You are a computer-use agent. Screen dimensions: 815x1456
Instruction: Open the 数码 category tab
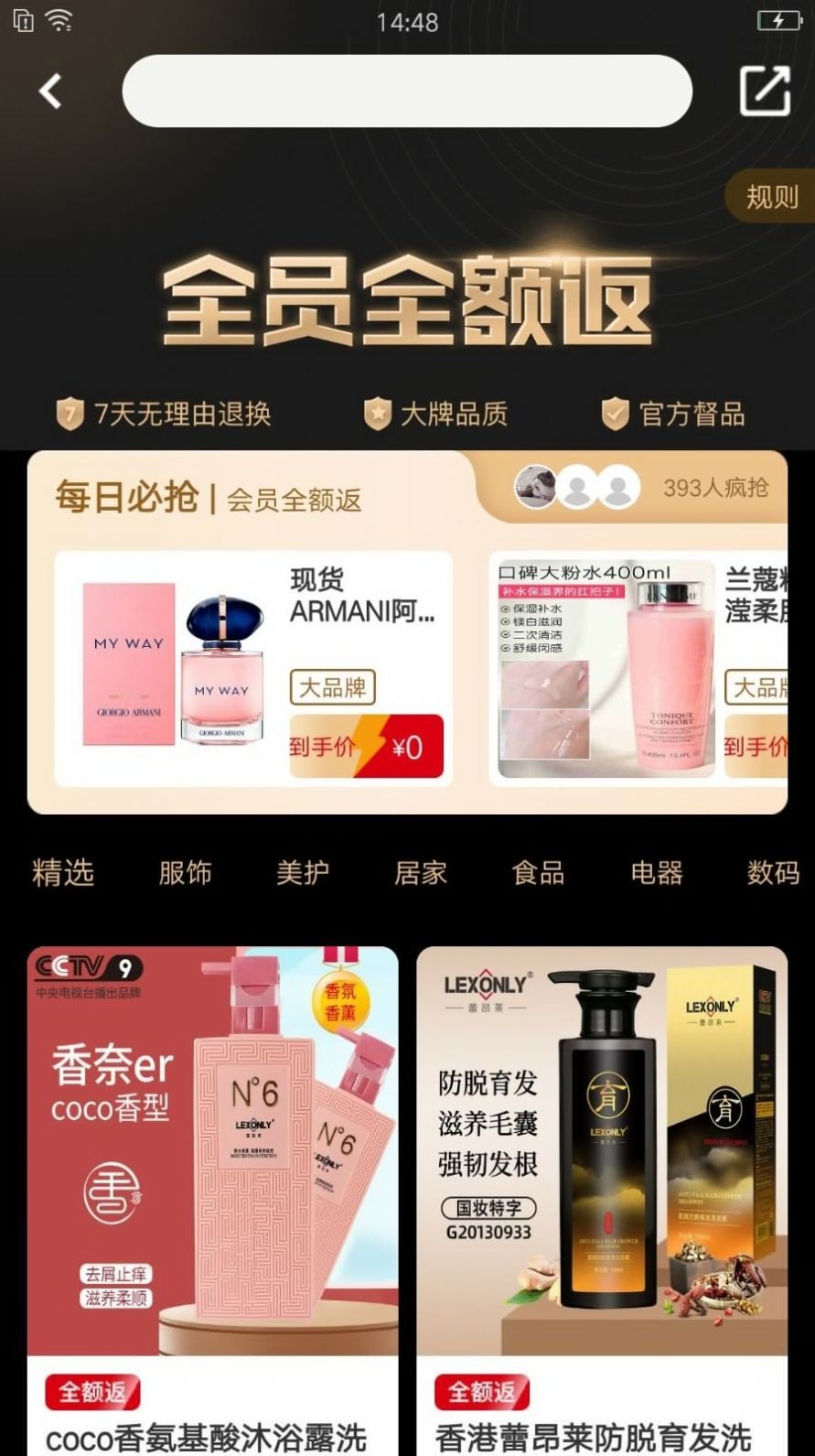(773, 872)
